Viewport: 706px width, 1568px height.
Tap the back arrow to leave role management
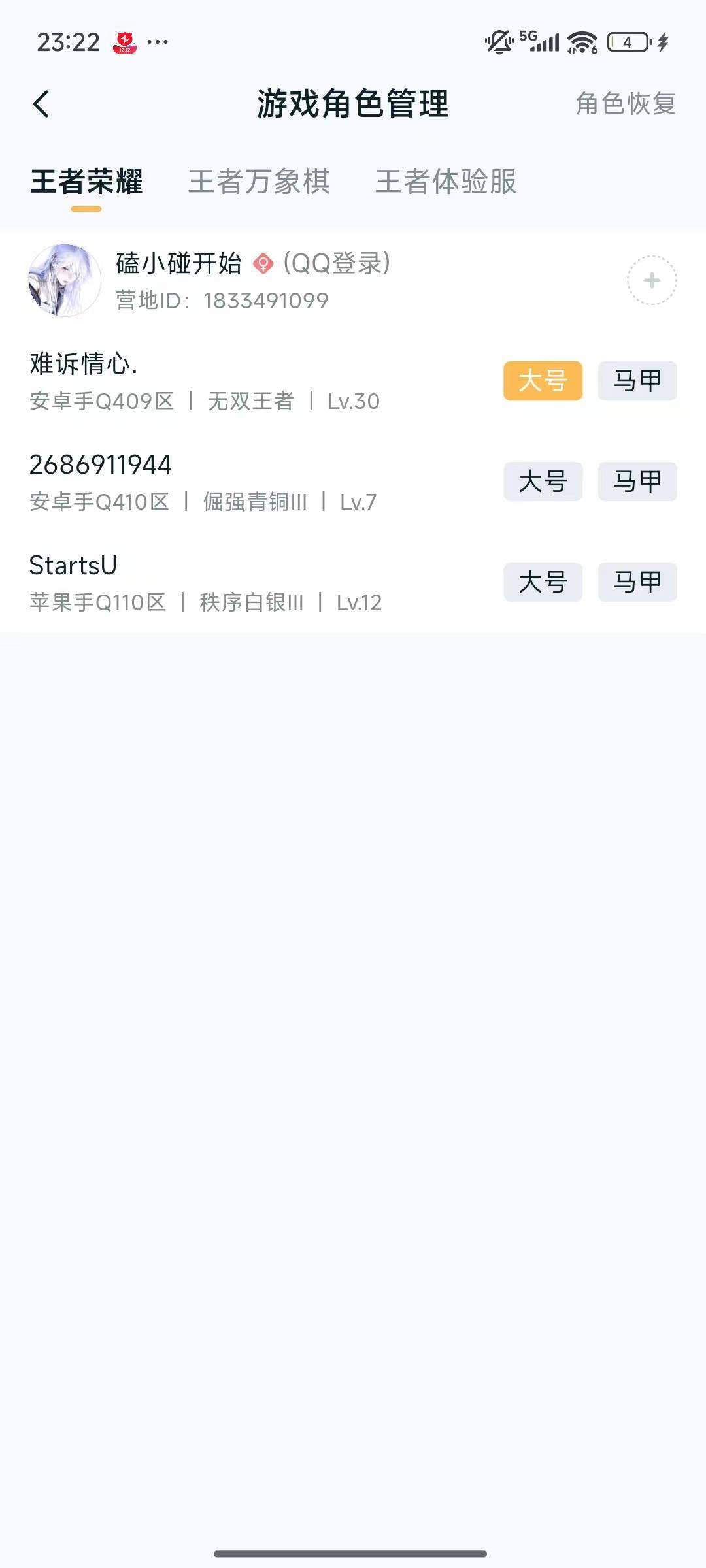[x=41, y=103]
